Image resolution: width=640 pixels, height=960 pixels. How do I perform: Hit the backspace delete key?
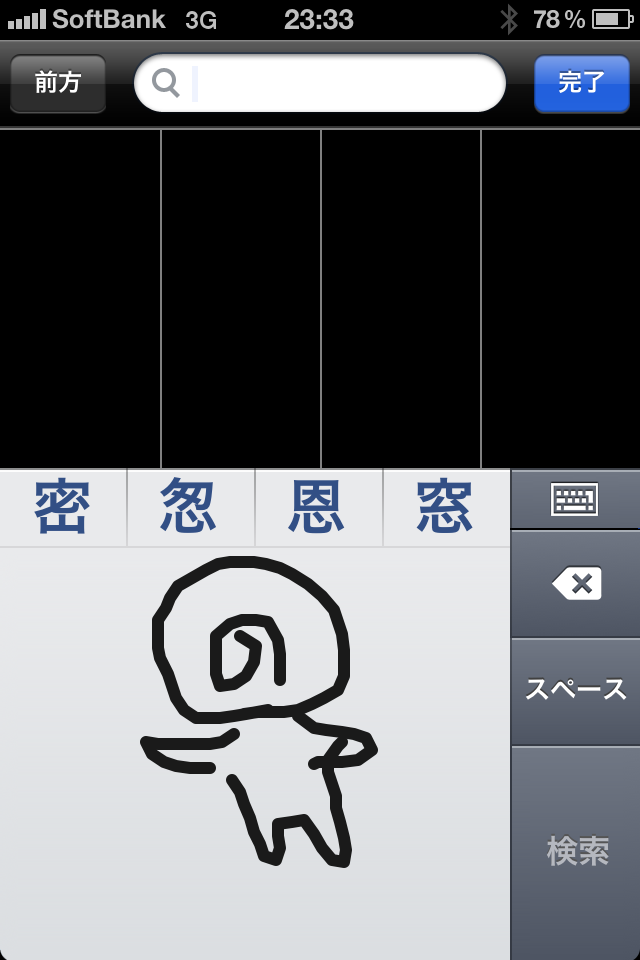point(575,583)
